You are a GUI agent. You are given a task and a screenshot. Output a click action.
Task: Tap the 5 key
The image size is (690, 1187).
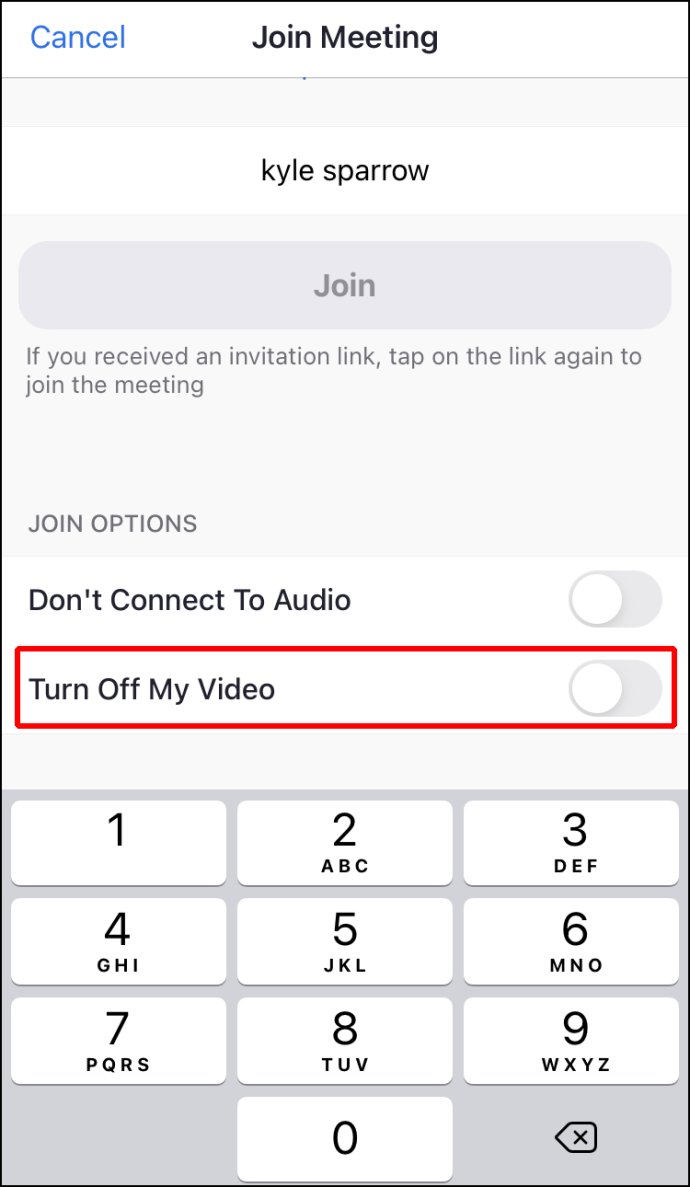click(x=345, y=941)
